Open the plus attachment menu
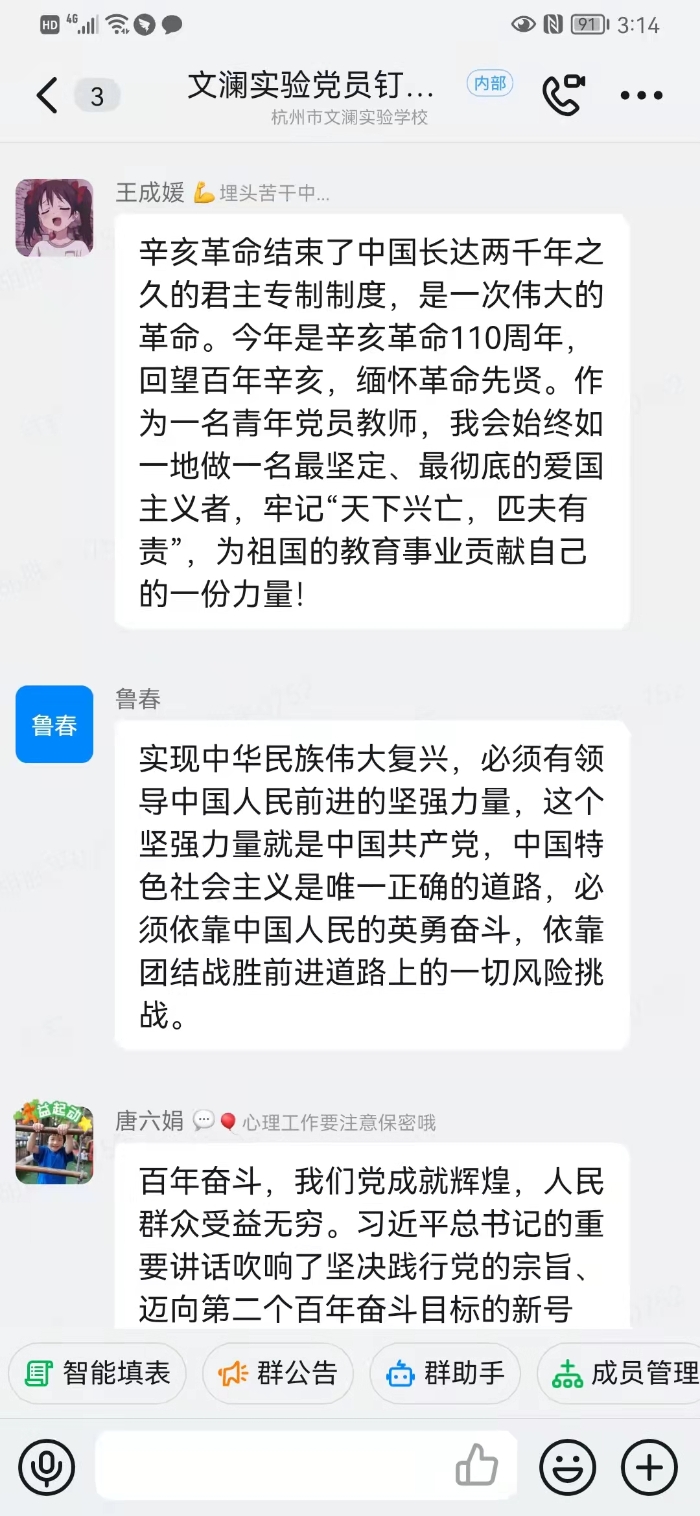This screenshot has height=1516, width=700. pyautogui.click(x=649, y=1467)
